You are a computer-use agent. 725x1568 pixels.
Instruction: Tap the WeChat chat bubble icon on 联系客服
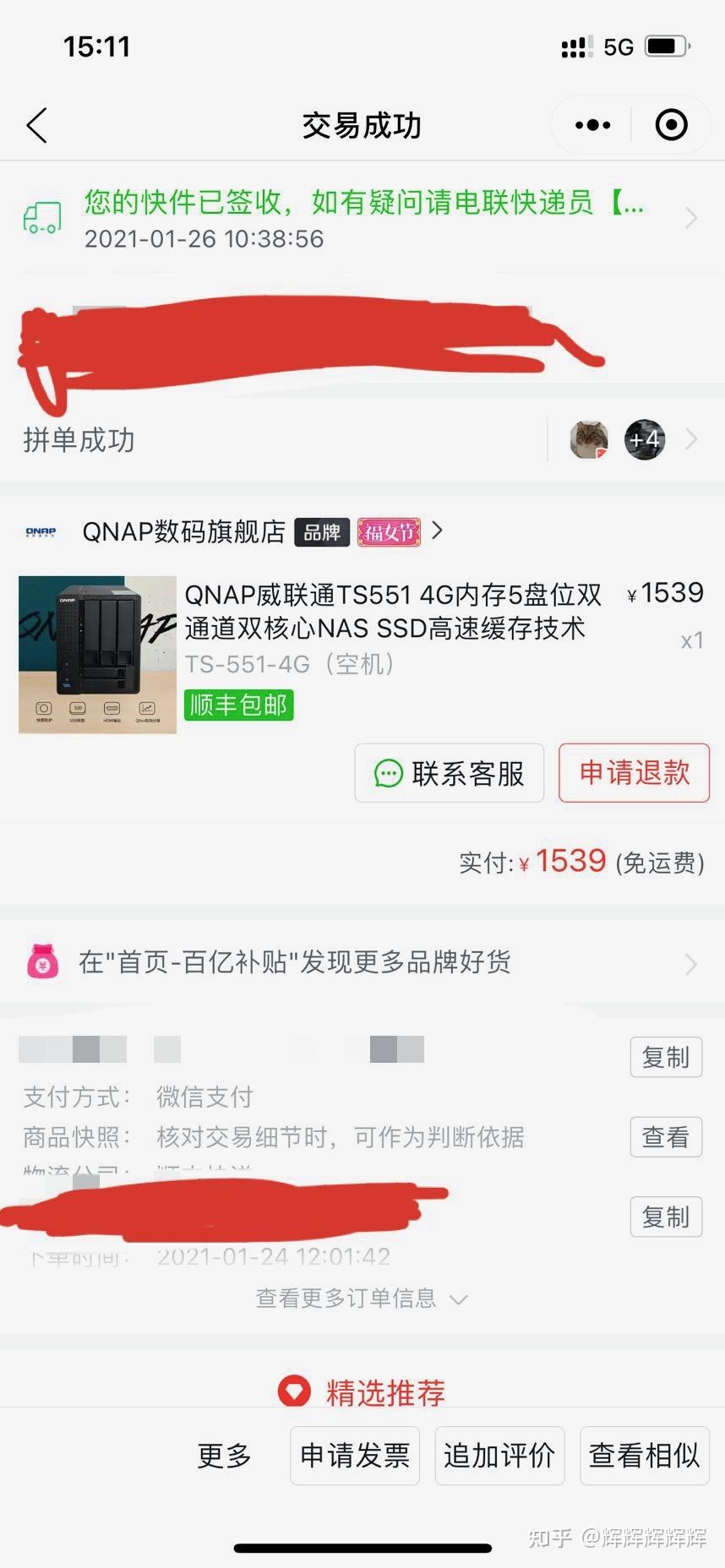pos(388,773)
